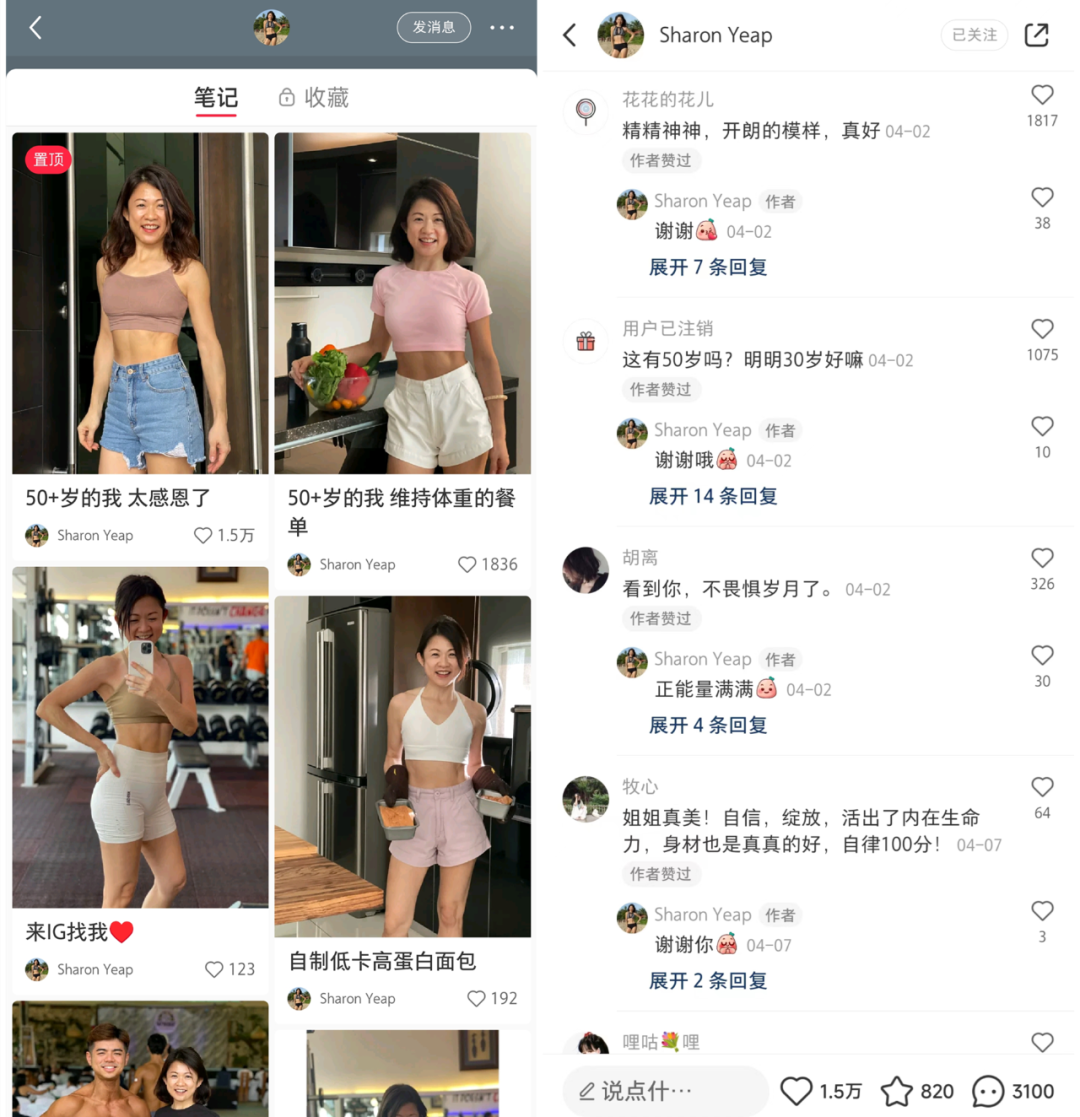Image resolution: width=1080 pixels, height=1117 pixels.
Task: Go back from the profile notes page
Action: click(x=36, y=28)
